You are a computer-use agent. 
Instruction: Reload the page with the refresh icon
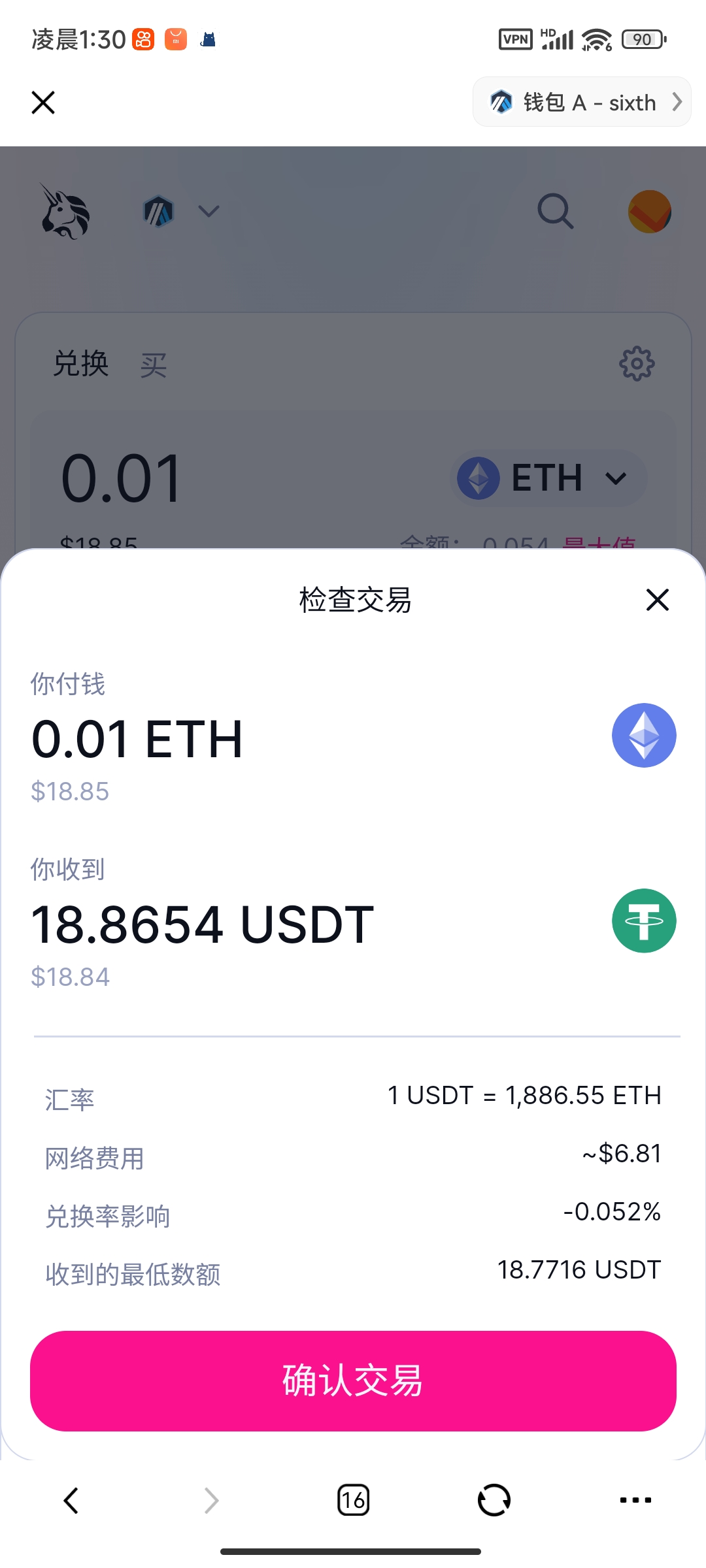[x=494, y=1500]
